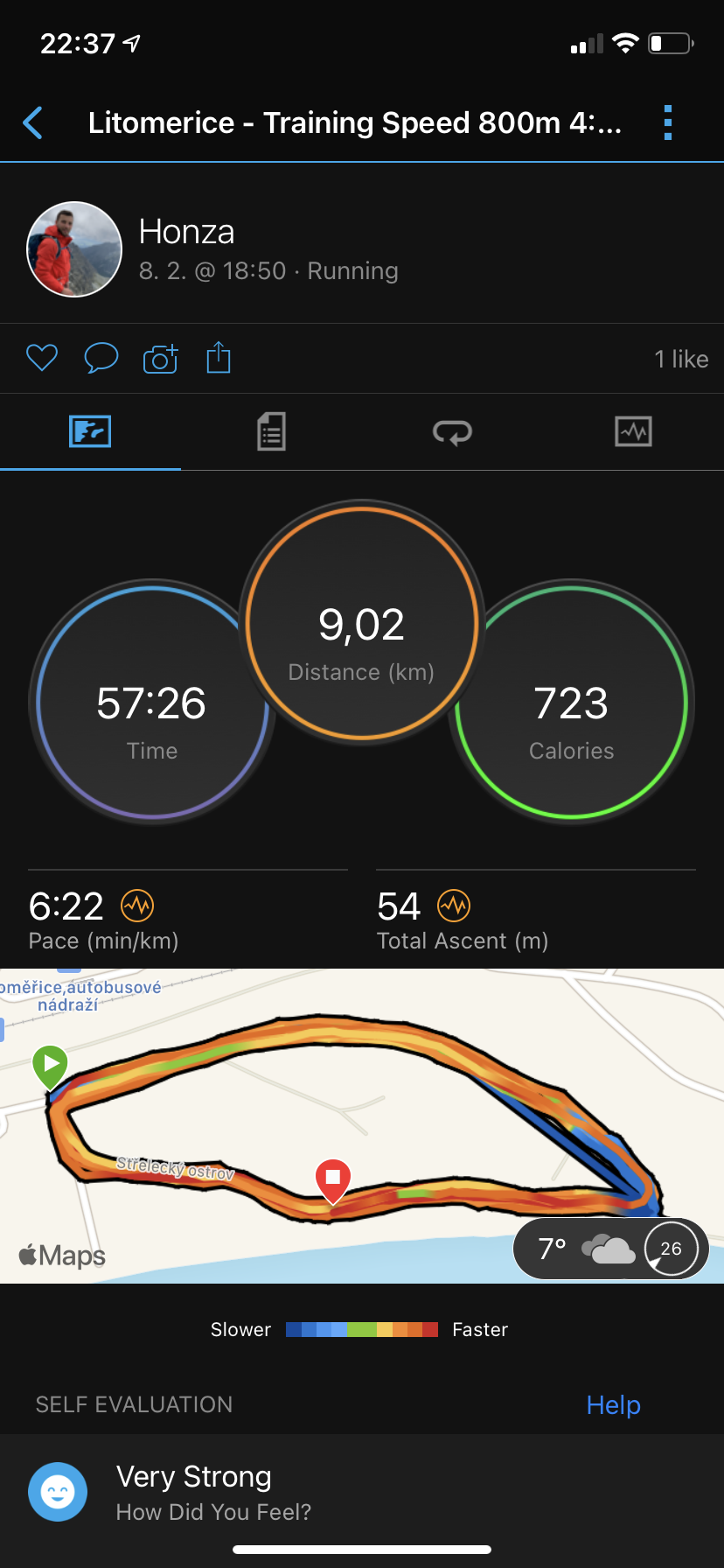Share this running activity
The width and height of the screenshot is (724, 1568).
pyautogui.click(x=219, y=357)
